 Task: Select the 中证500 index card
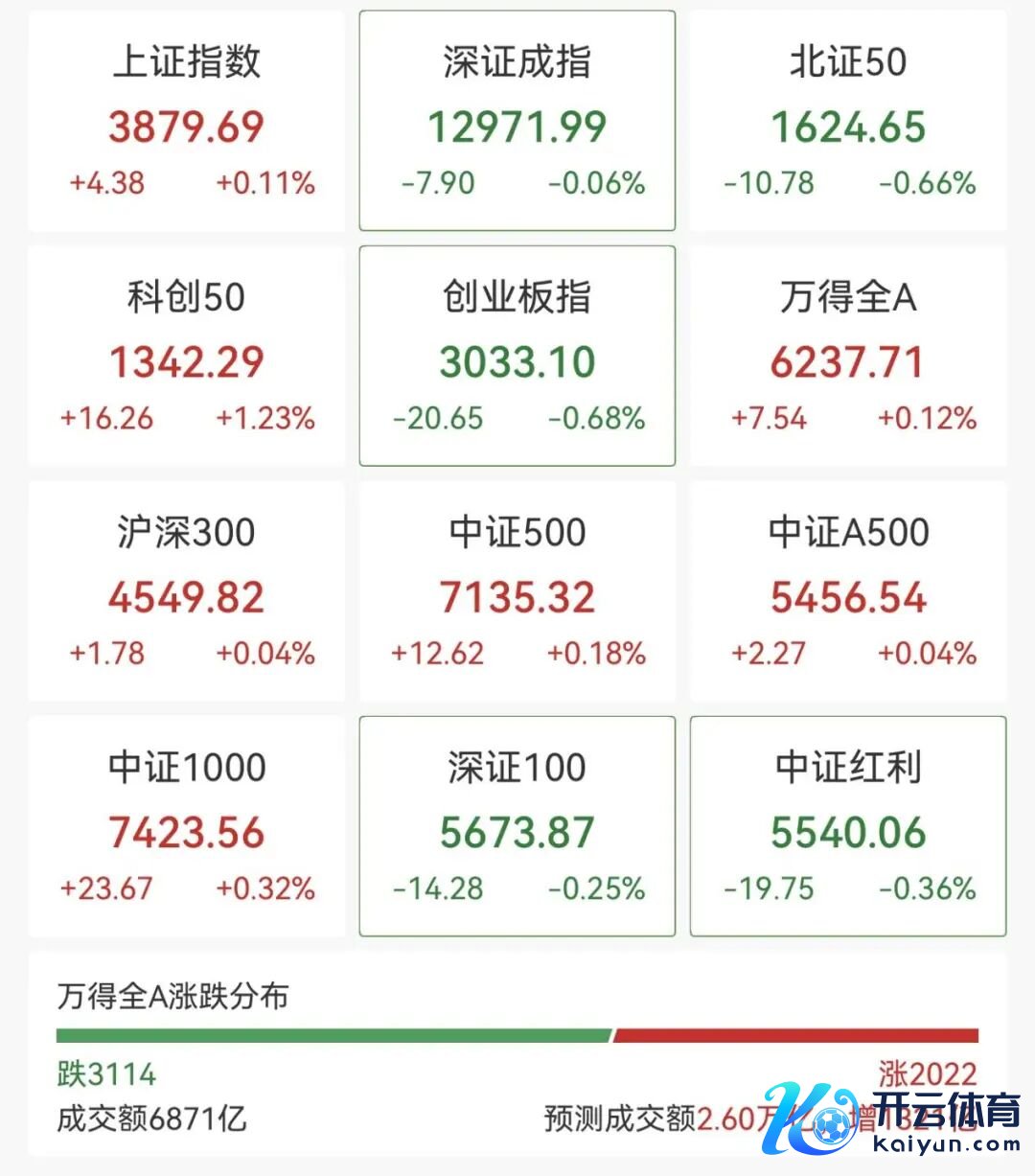coord(517,591)
